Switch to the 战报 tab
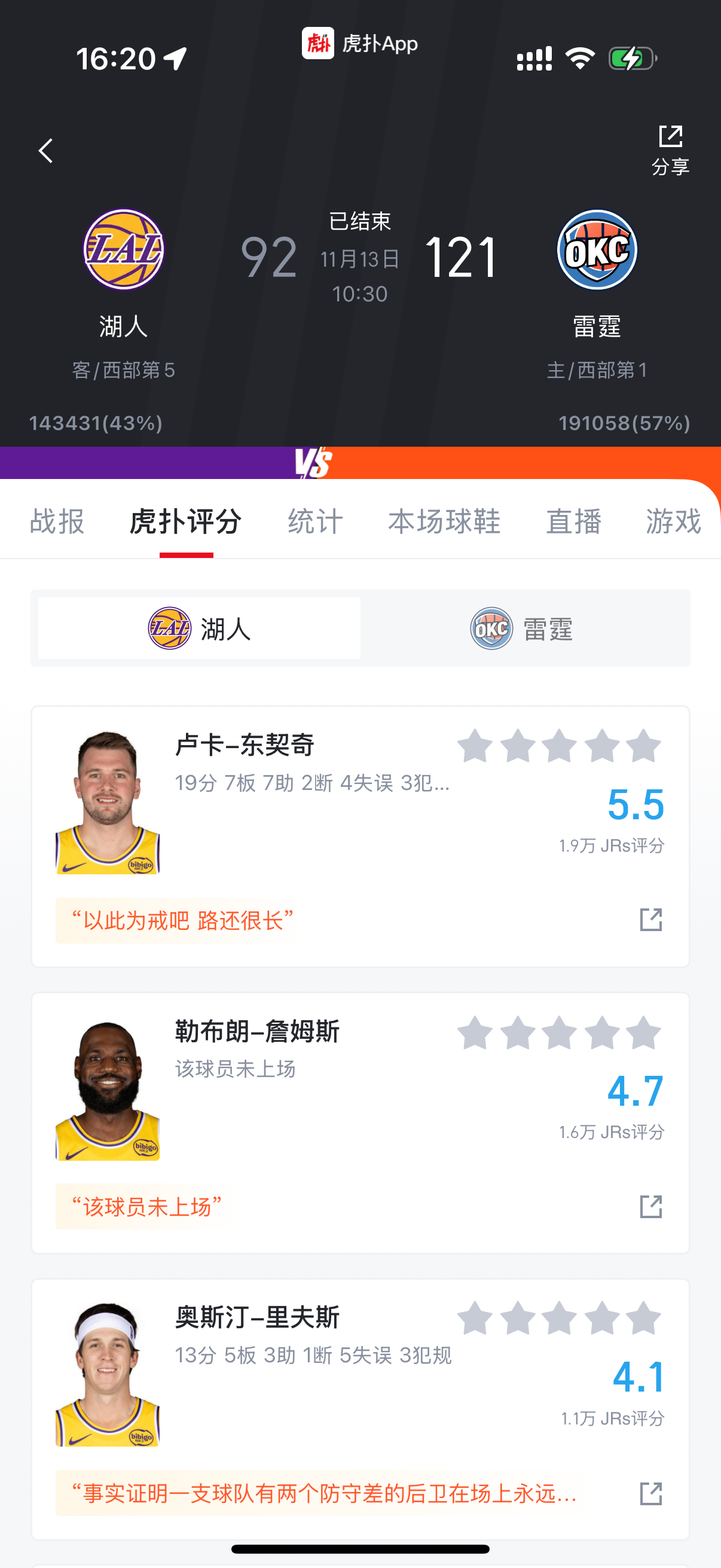 pos(57,521)
